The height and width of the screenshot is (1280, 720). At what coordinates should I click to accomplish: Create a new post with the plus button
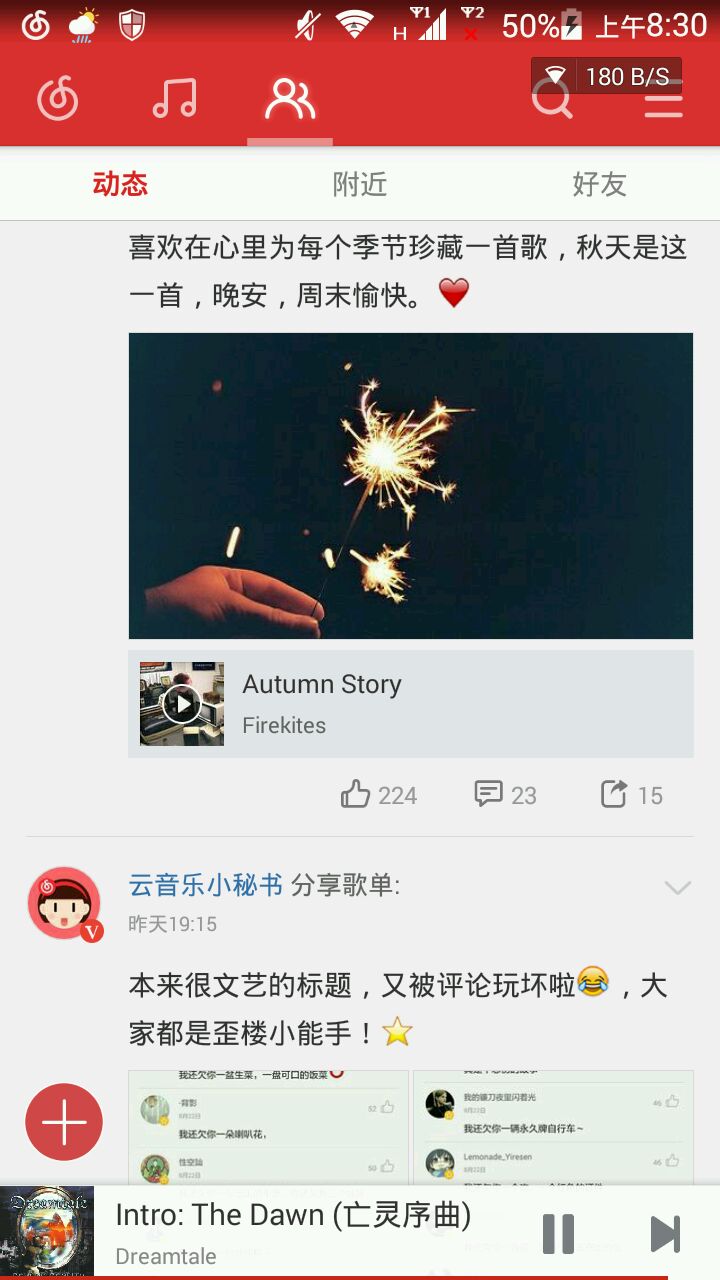[64, 1122]
